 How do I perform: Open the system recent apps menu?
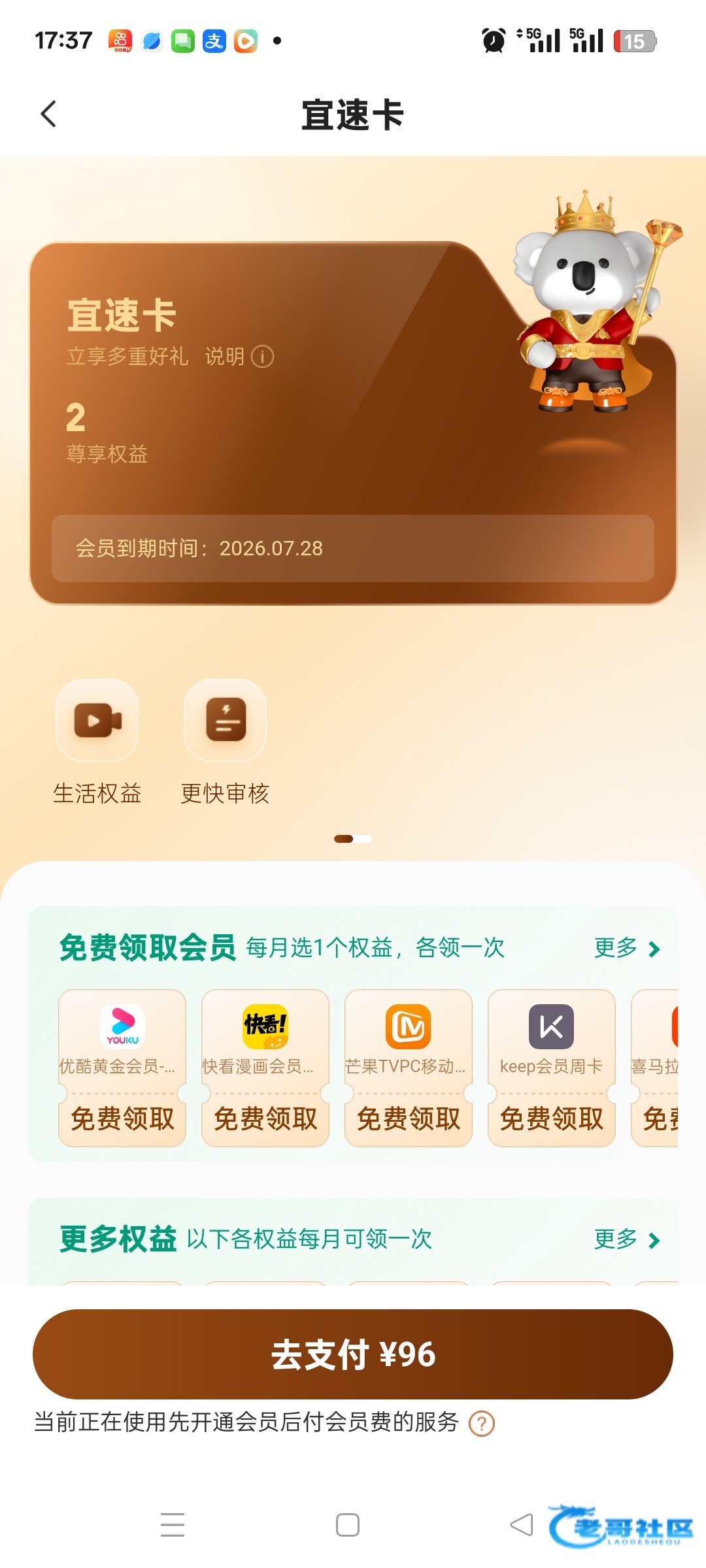[173, 1525]
